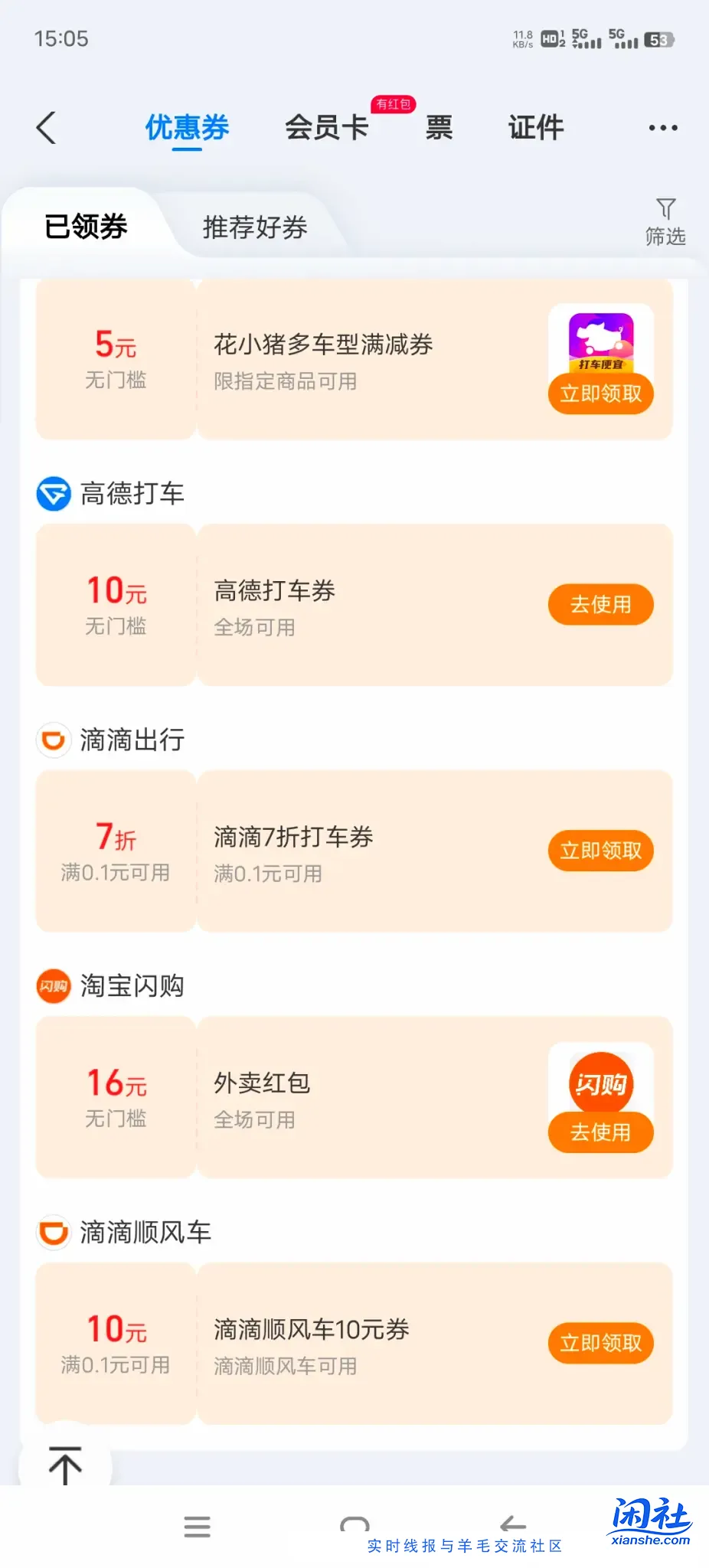709x1568 pixels.
Task: Tap 立即领取 on the 滴滴7折打车券
Action: point(600,851)
